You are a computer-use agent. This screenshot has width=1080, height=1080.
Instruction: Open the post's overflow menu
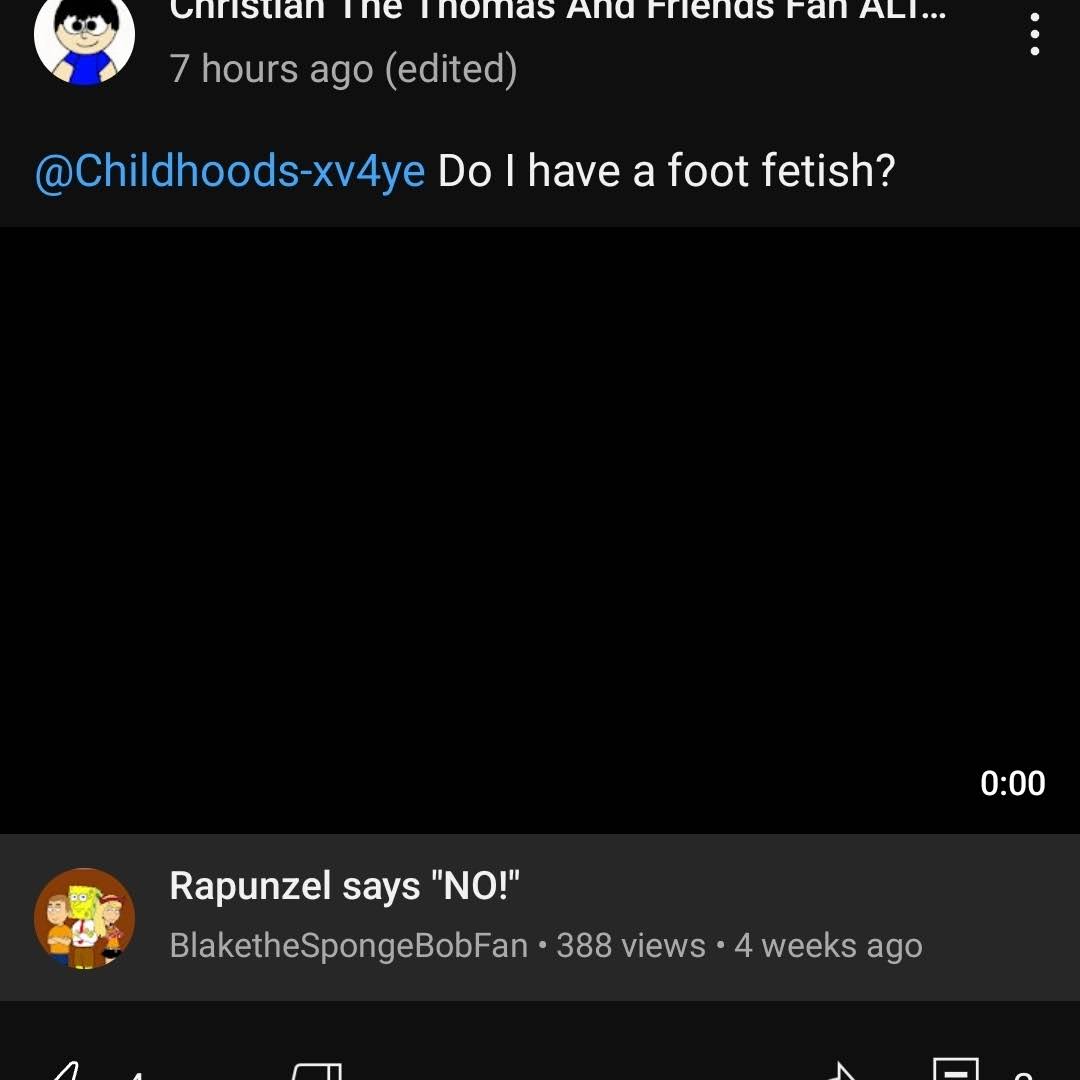(1034, 34)
